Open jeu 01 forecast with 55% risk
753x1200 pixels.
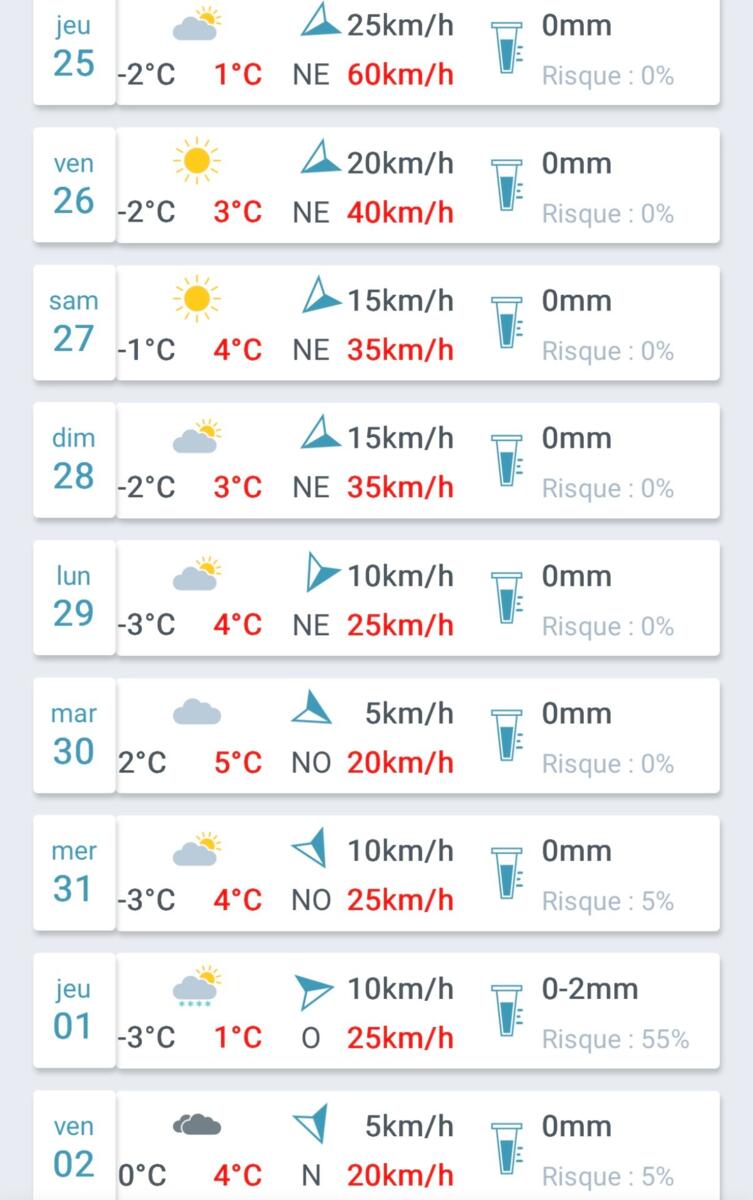click(376, 1011)
